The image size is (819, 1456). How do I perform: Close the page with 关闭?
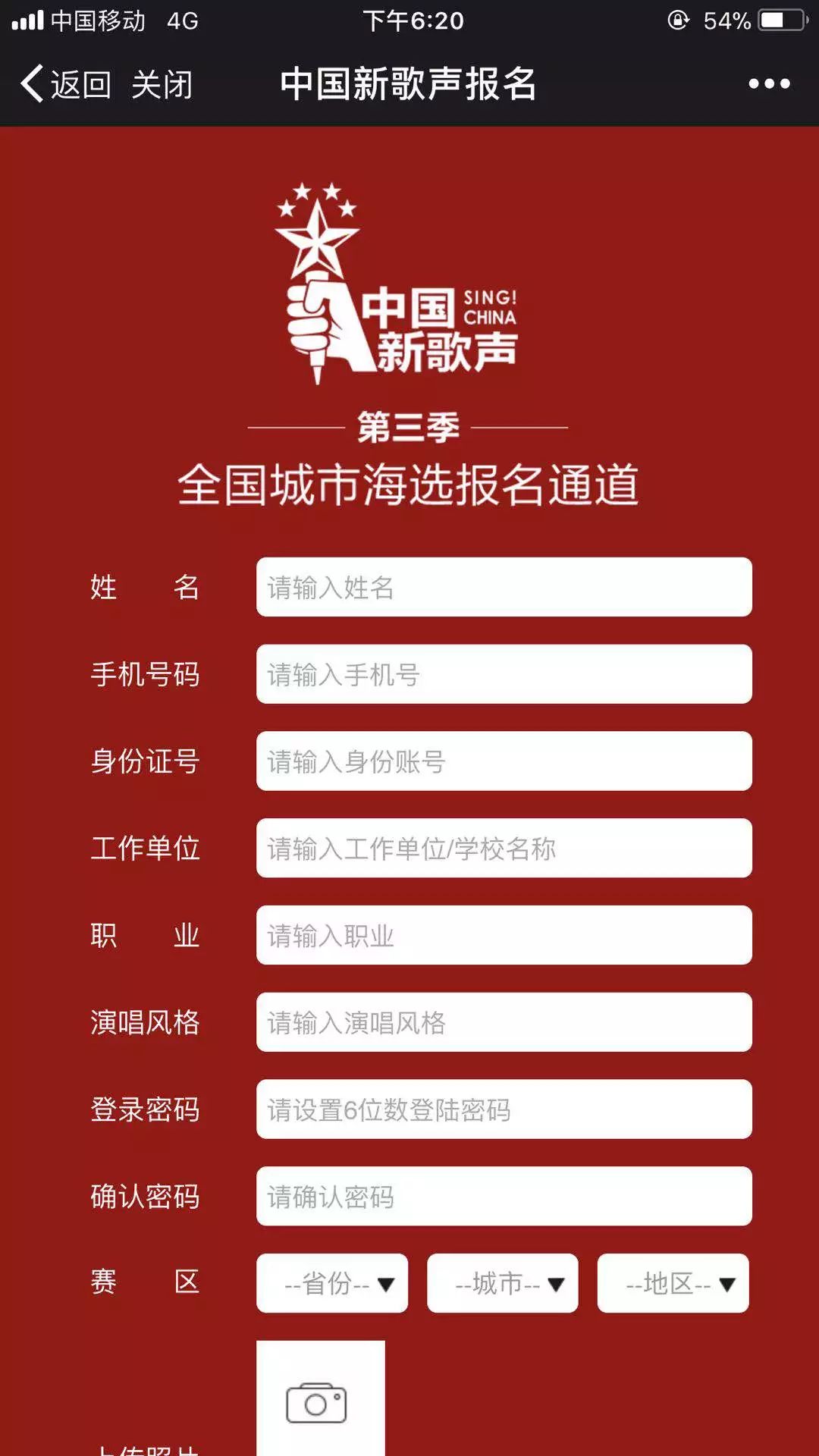pyautogui.click(x=162, y=84)
